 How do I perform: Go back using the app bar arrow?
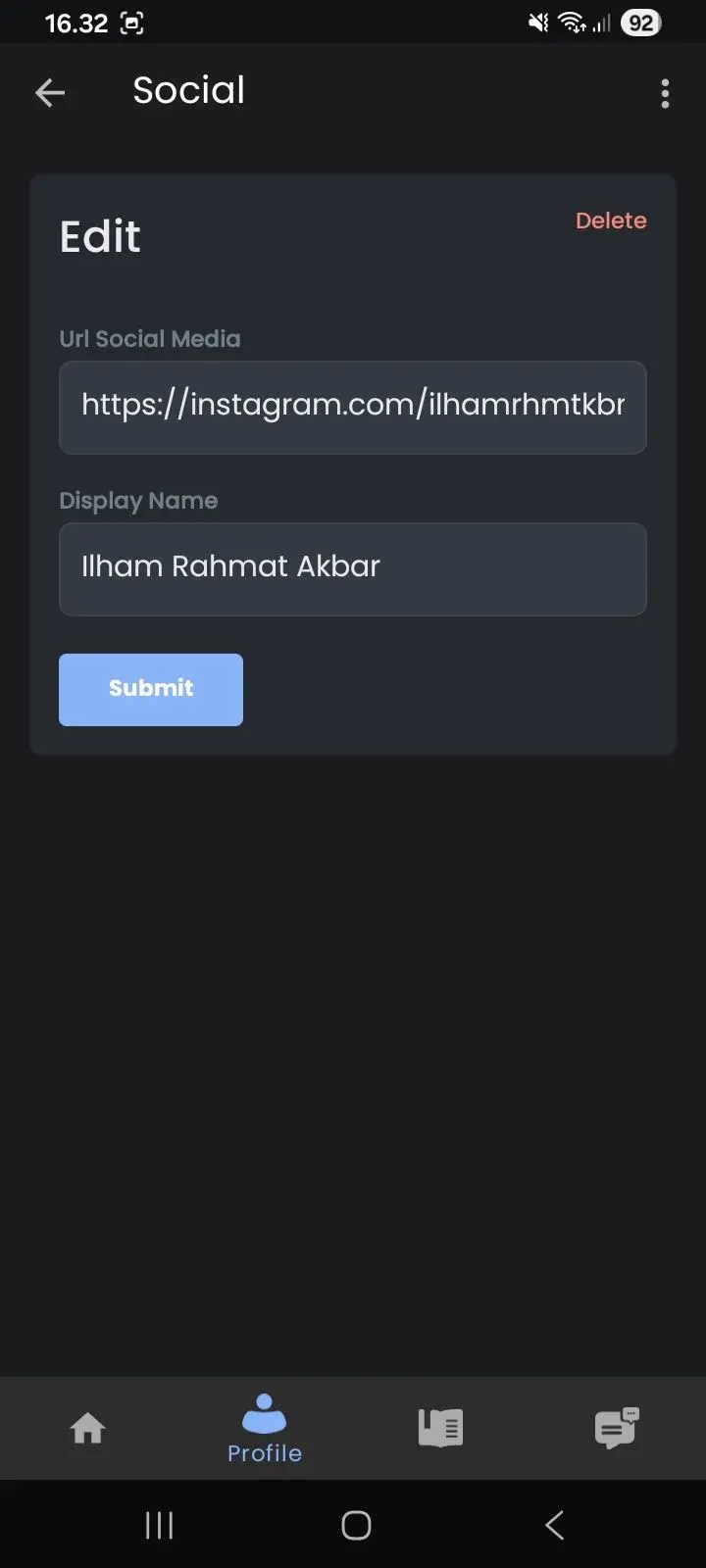click(50, 93)
